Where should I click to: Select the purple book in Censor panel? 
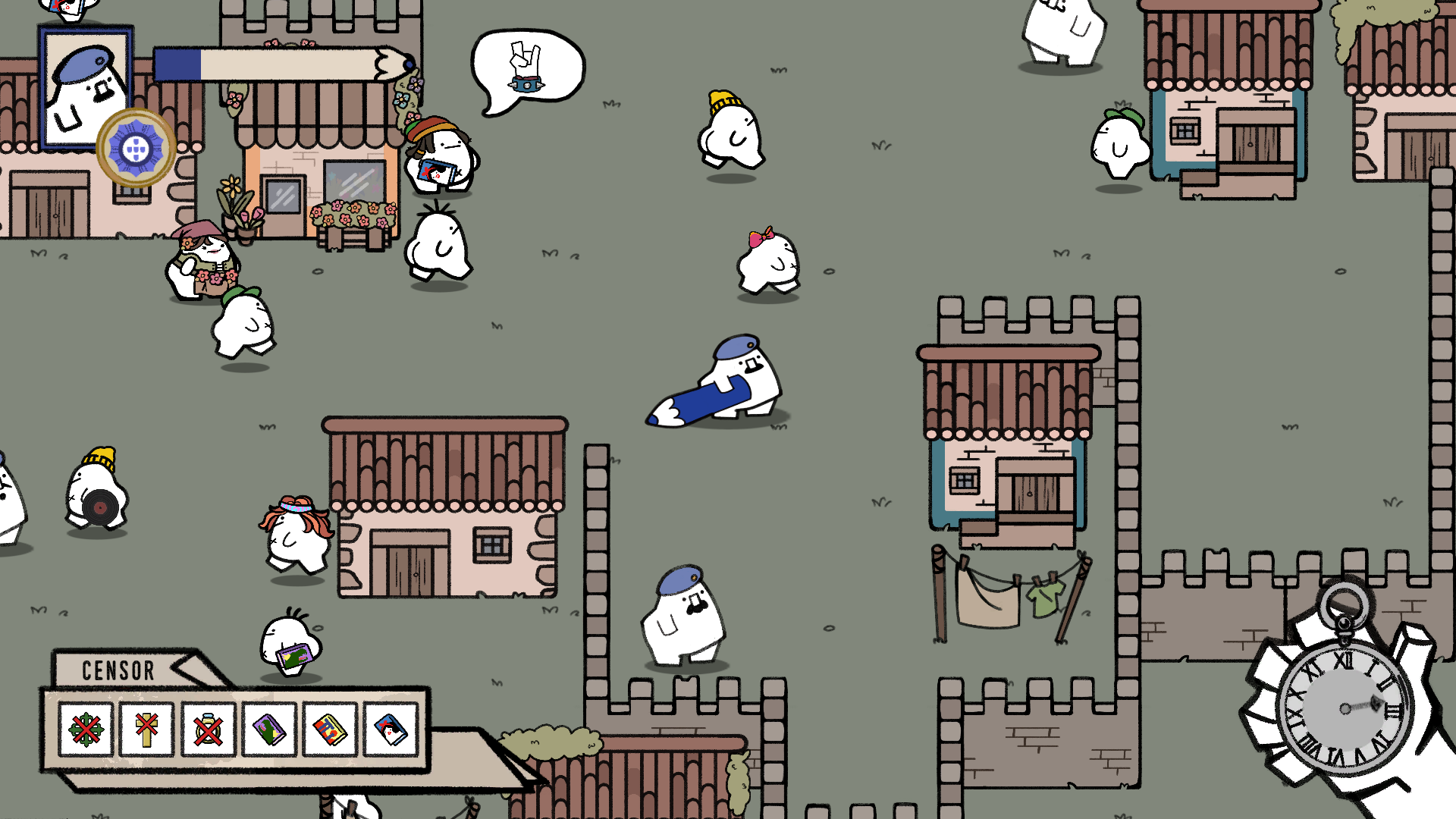point(269,730)
